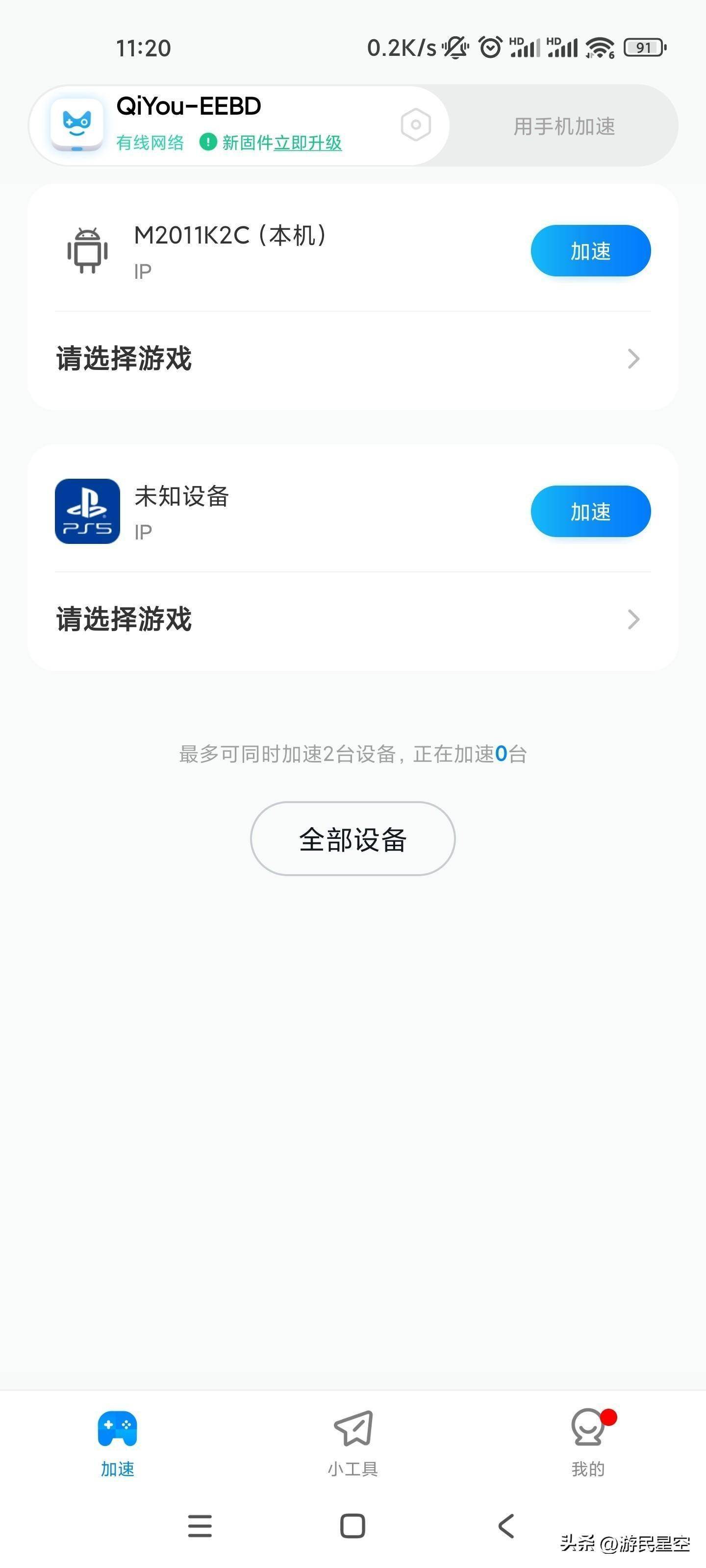The image size is (706, 1568).
Task: Switch to the 小工具 tab
Action: [353, 1443]
